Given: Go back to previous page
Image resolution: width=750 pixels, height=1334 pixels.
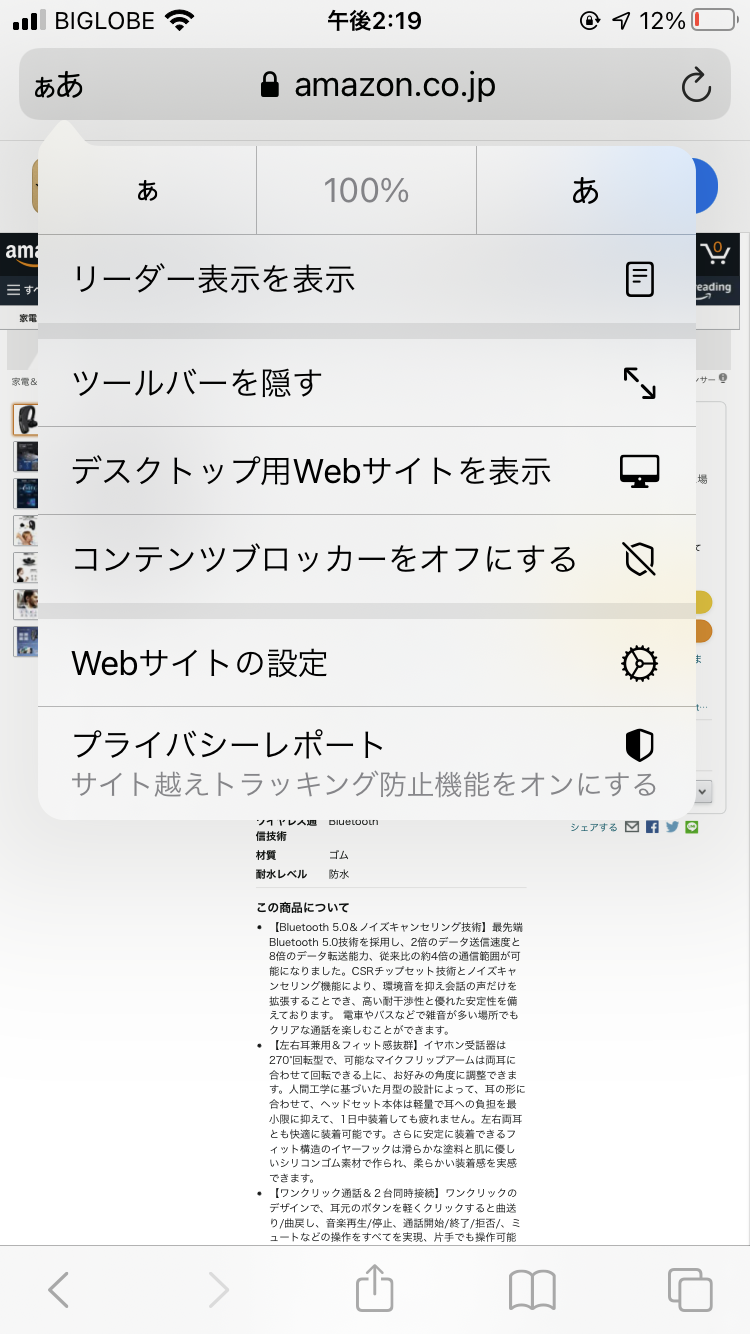Looking at the screenshot, I should pyautogui.click(x=59, y=1290).
